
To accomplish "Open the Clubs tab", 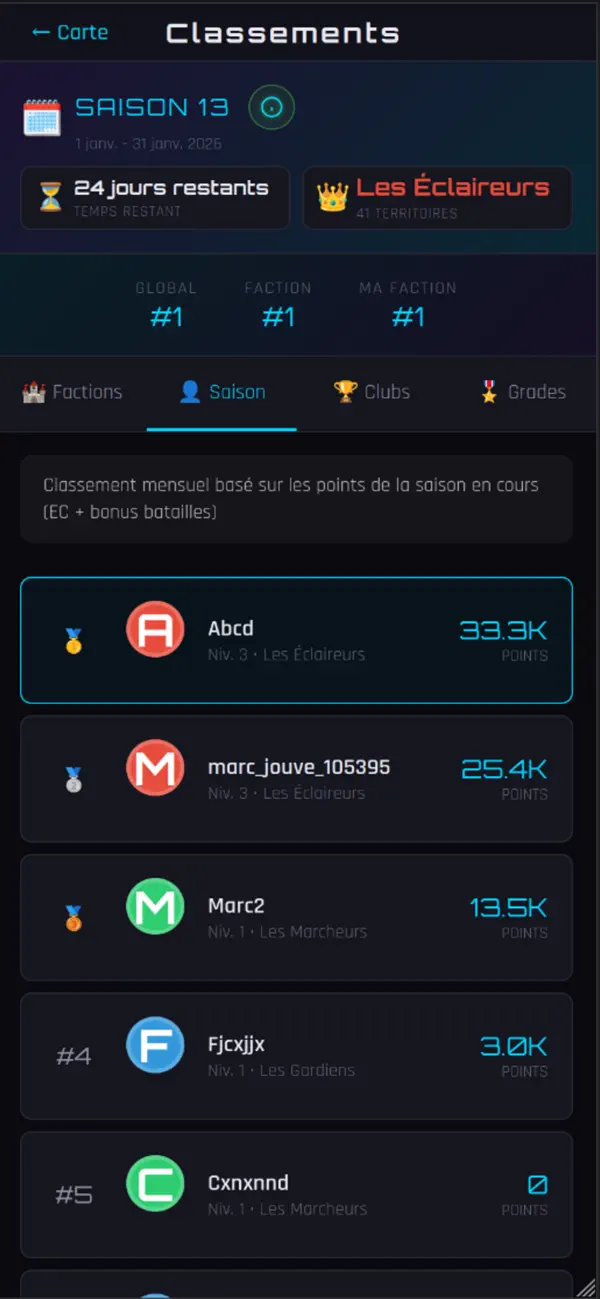I will tap(372, 392).
